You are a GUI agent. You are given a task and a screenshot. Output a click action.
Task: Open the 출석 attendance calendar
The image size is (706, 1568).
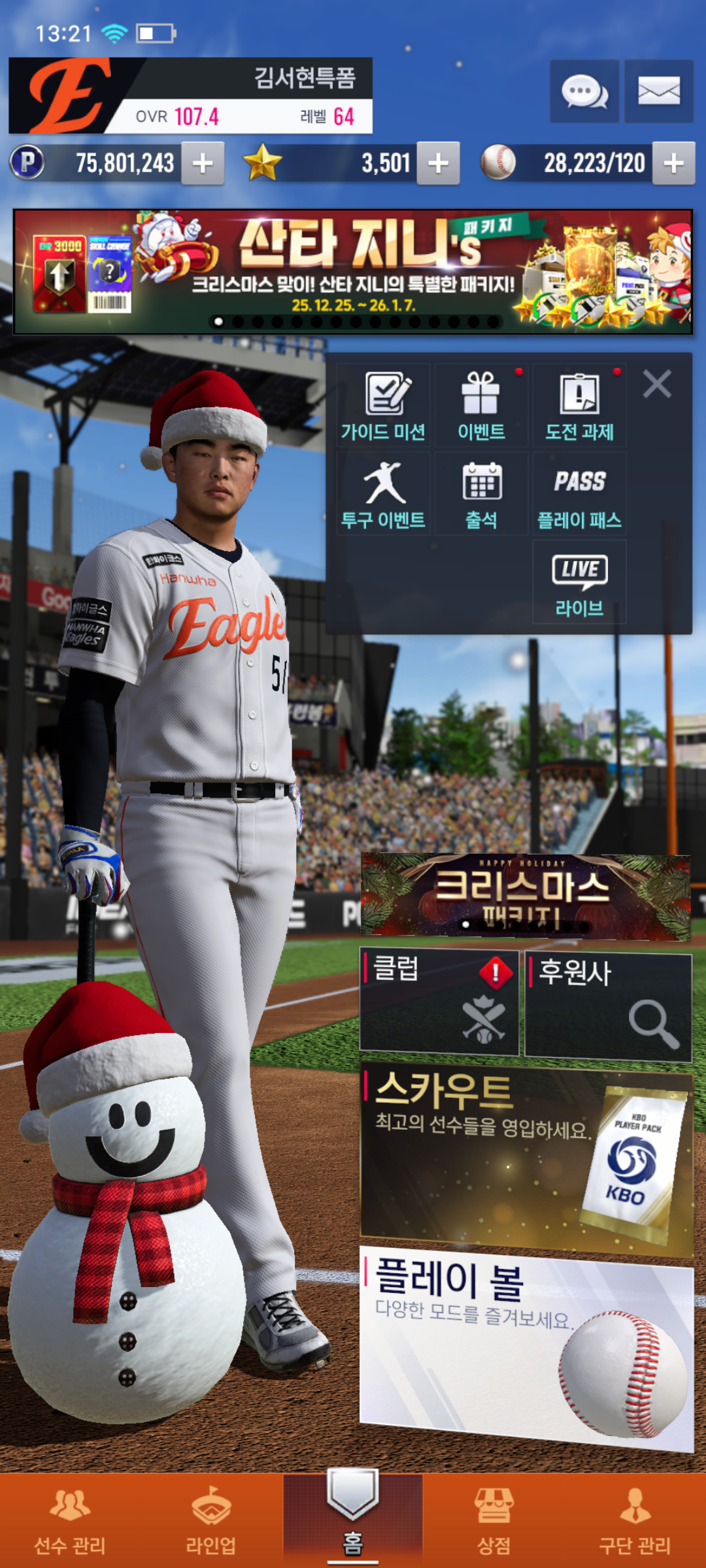[481, 495]
